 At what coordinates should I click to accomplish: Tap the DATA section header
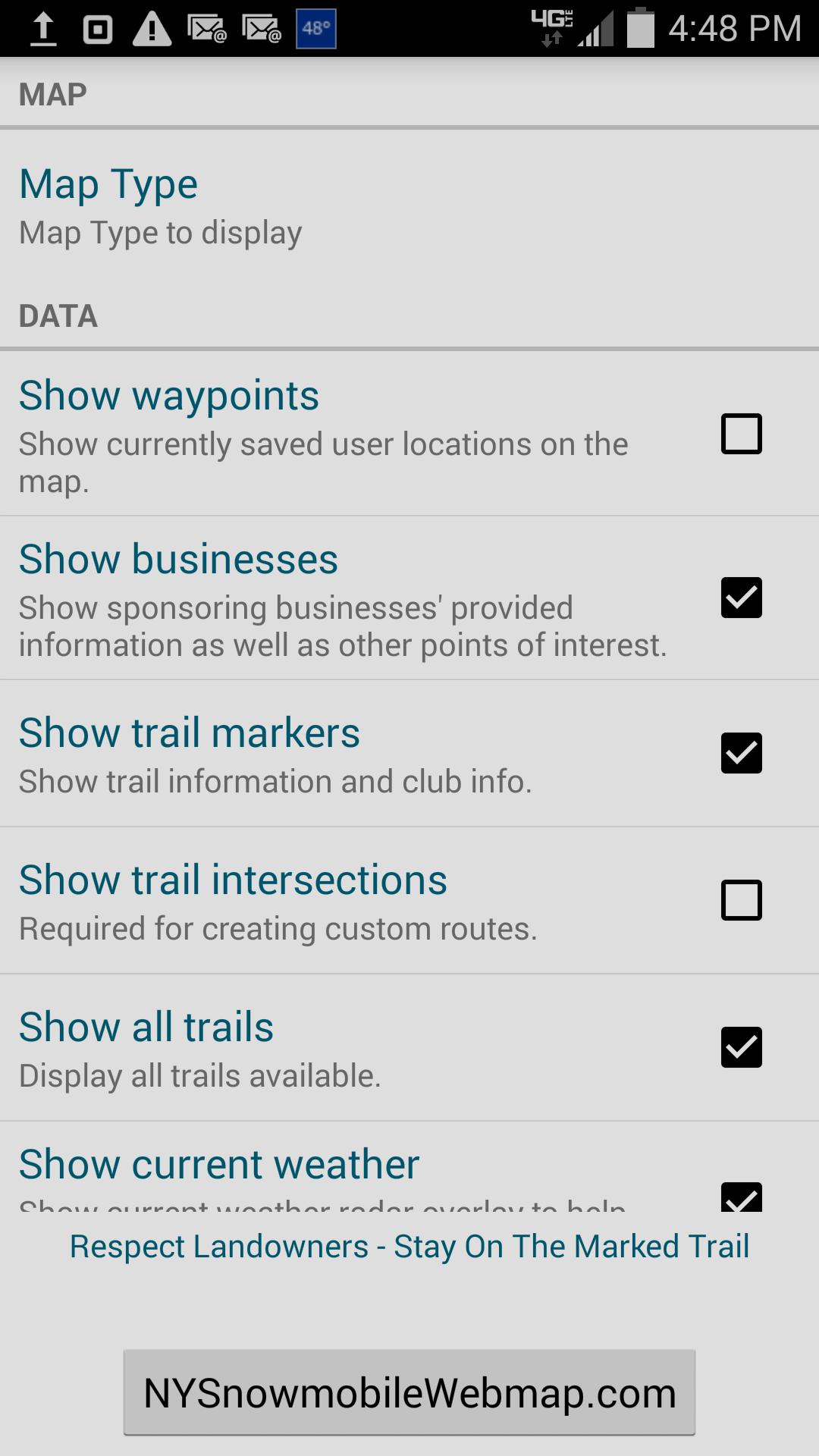tap(58, 315)
